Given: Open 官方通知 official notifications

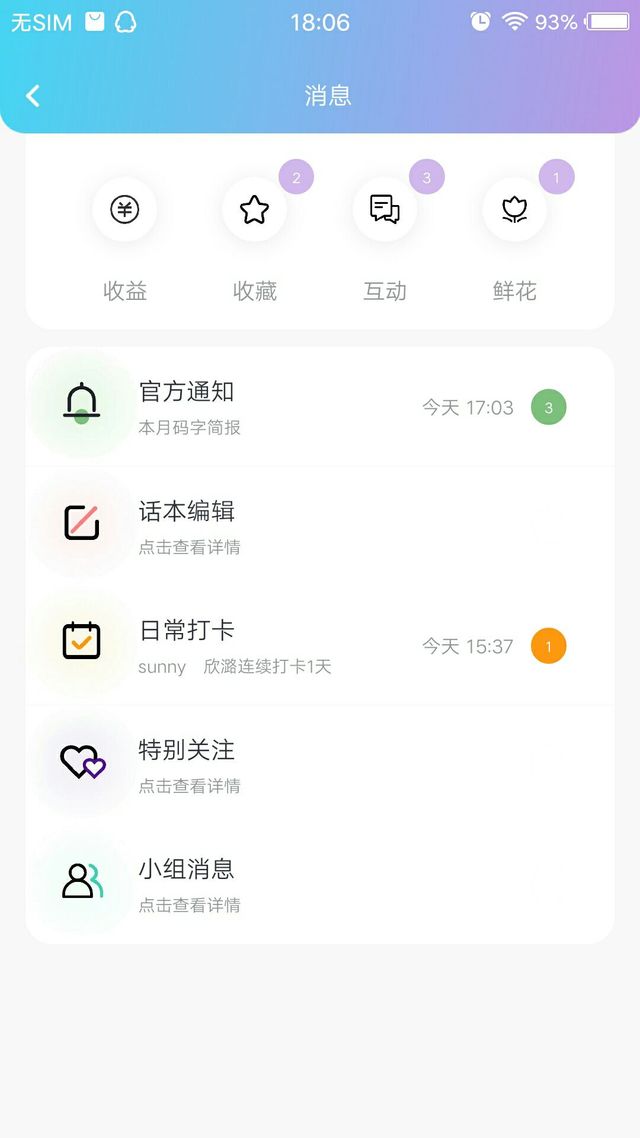Looking at the screenshot, I should (x=320, y=406).
